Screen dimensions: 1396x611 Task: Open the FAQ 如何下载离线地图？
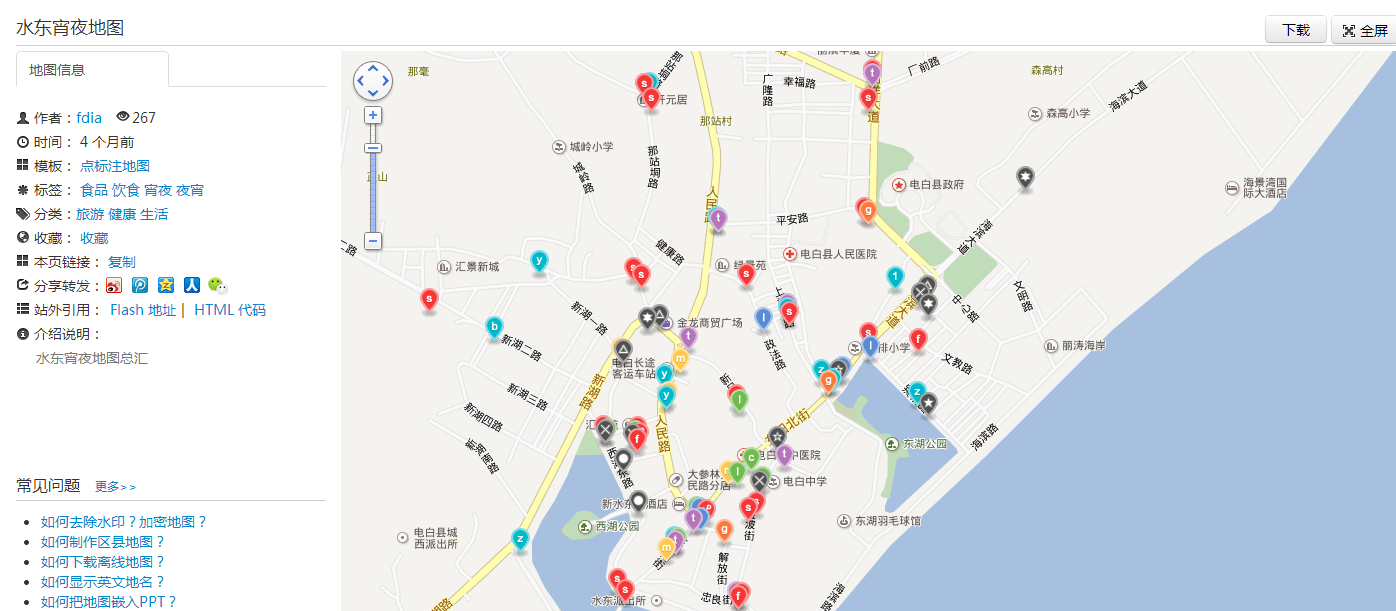[x=103, y=562]
